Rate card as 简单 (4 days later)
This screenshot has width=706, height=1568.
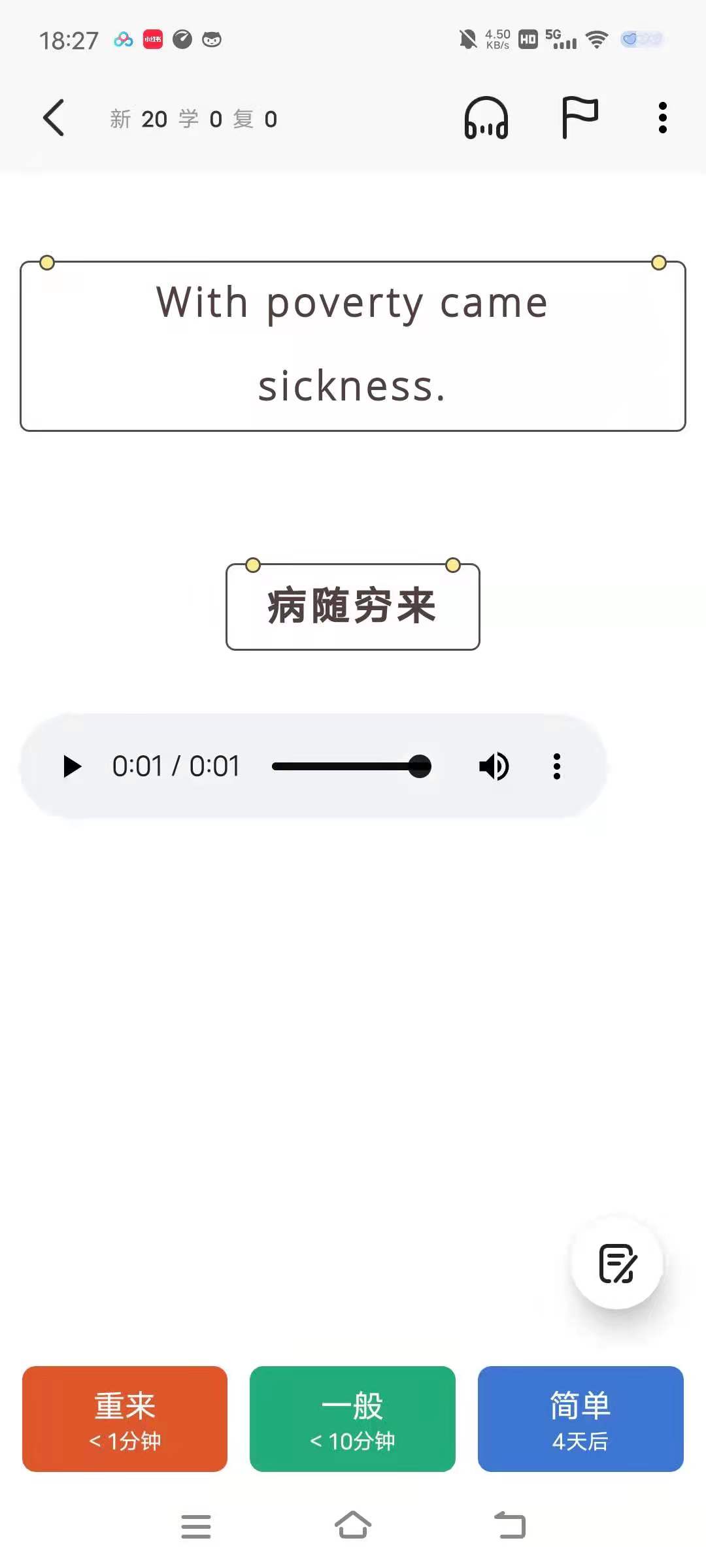pos(580,1419)
